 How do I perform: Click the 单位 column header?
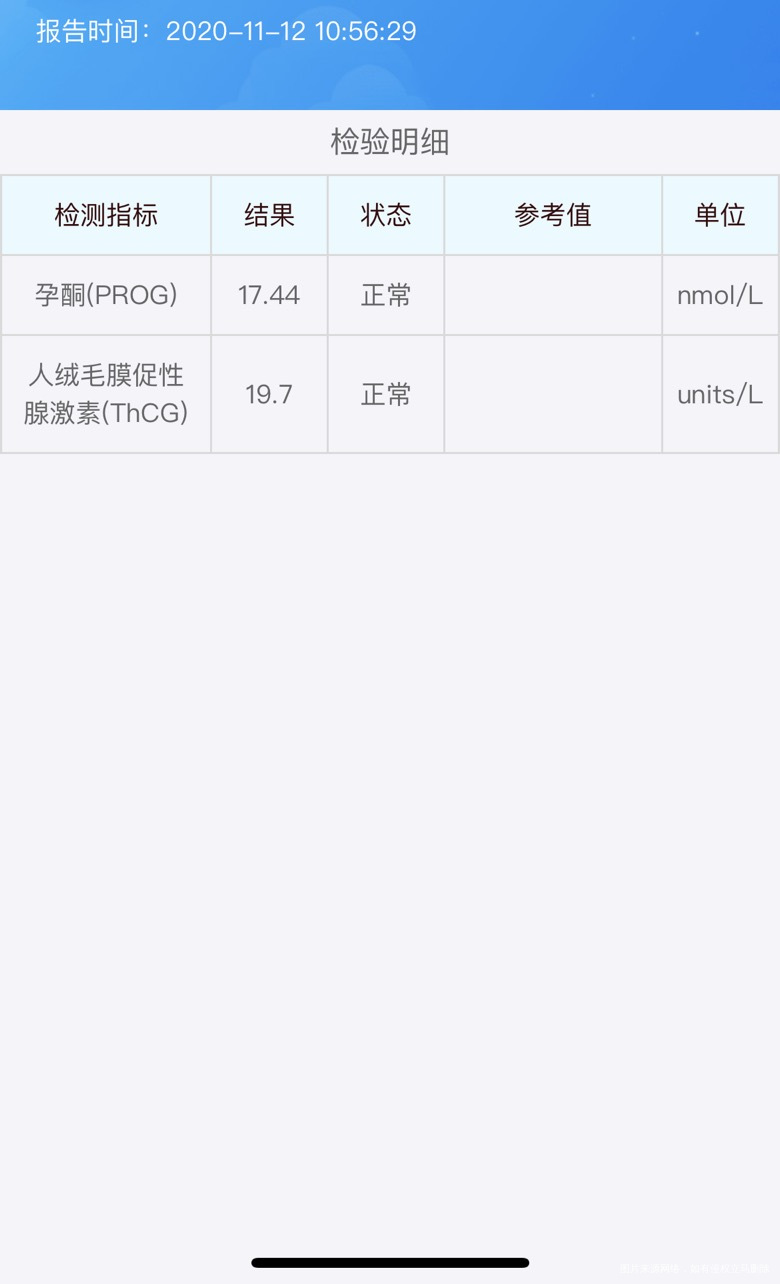point(720,215)
